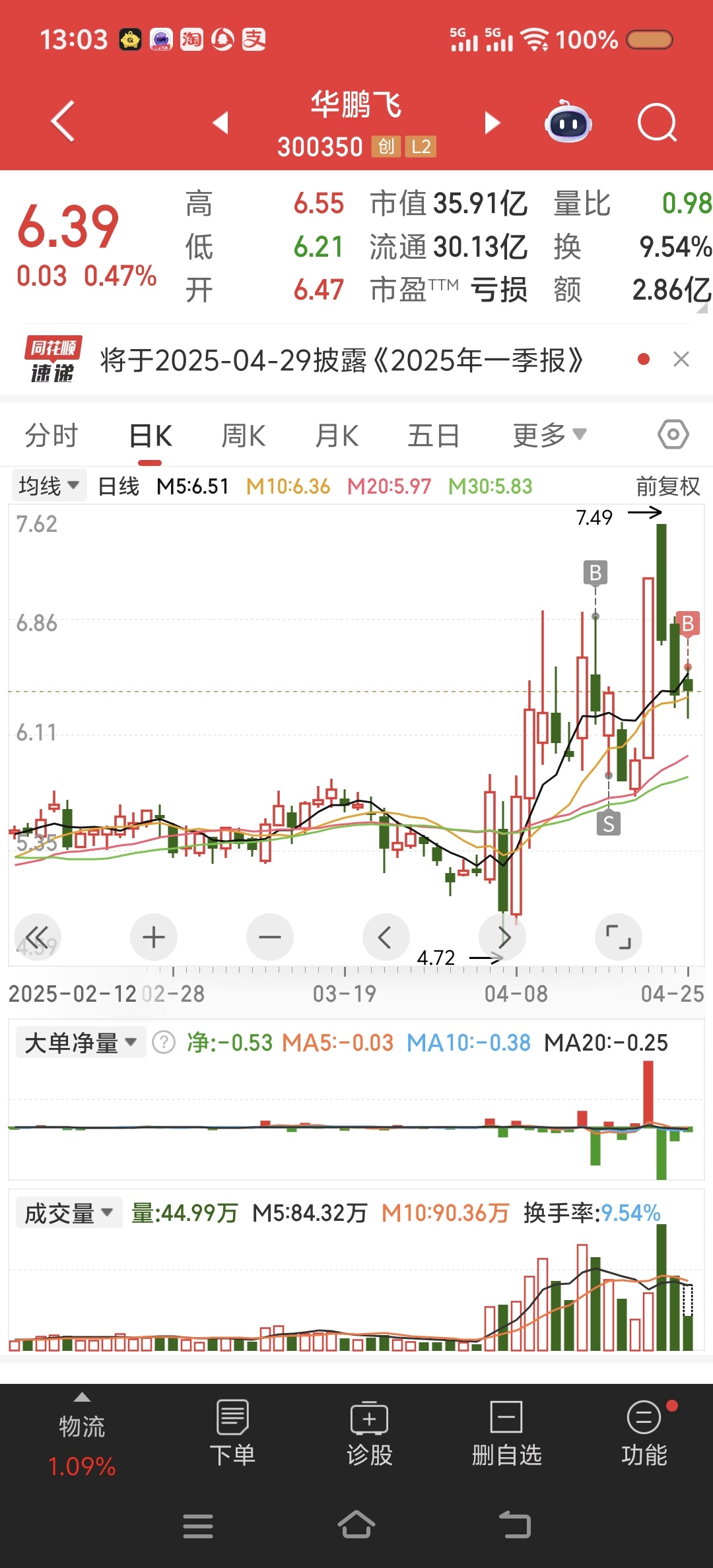This screenshot has height=1568, width=713.
Task: Change the 前复权 adjustment setting
Action: pyautogui.click(x=668, y=486)
